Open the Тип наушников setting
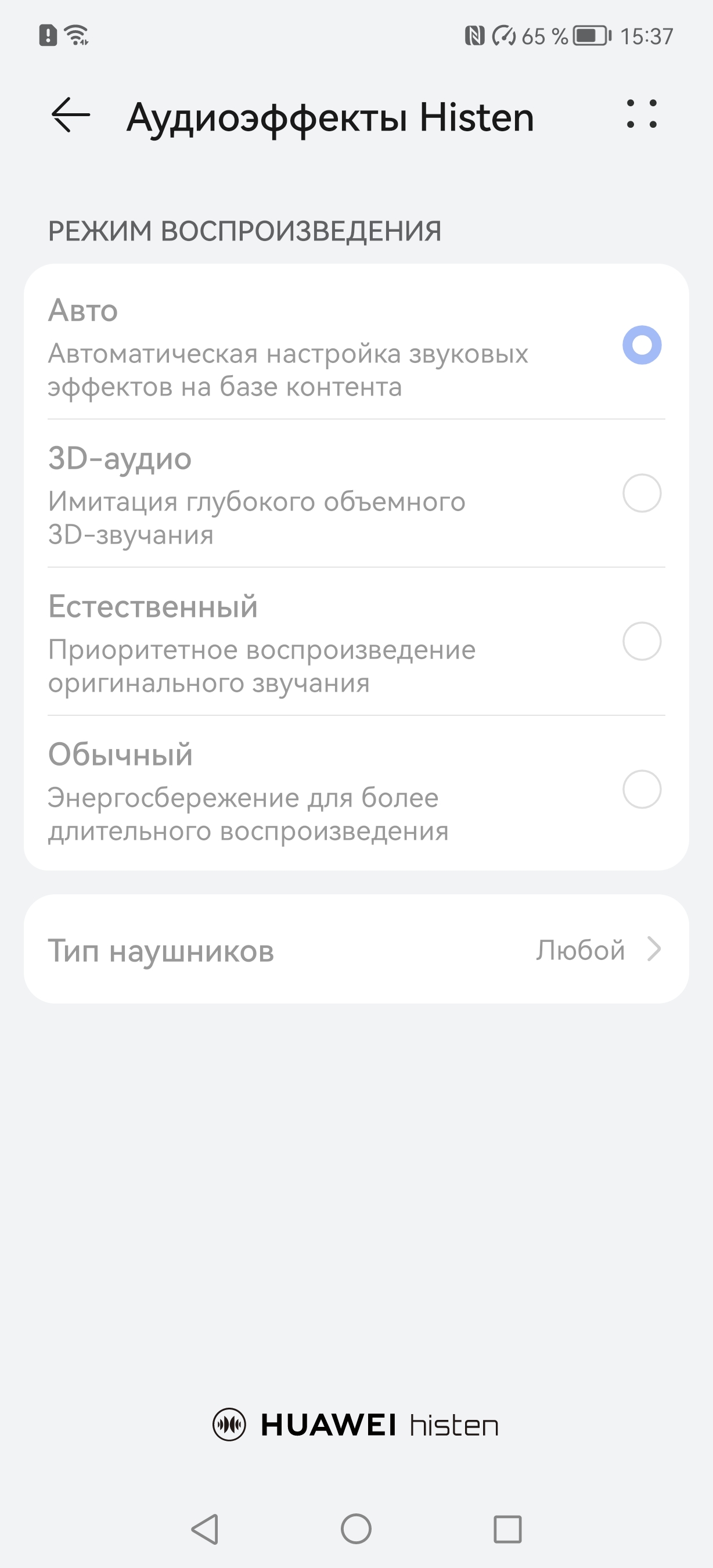The image size is (713, 1568). 356,950
